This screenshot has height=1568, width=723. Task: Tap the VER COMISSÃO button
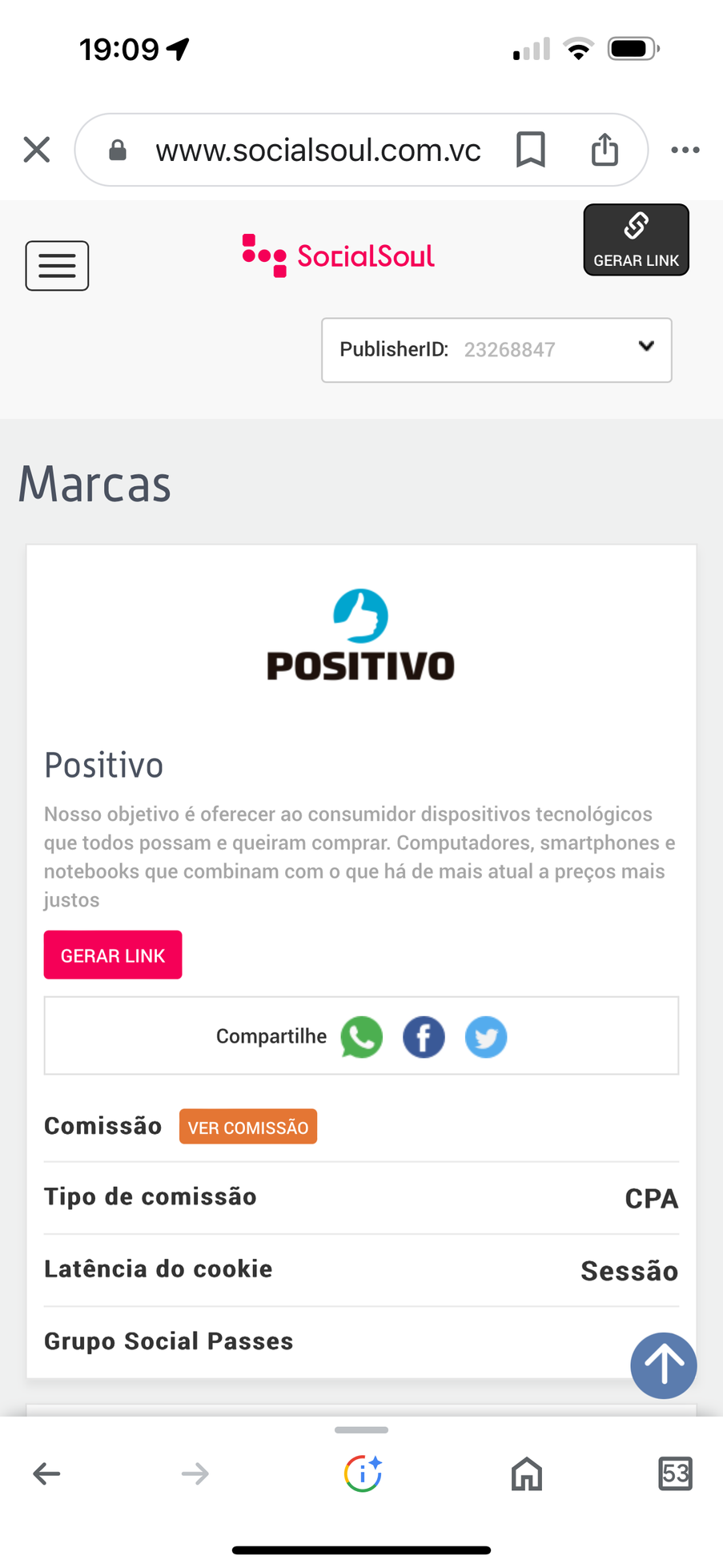pyautogui.click(x=248, y=1127)
